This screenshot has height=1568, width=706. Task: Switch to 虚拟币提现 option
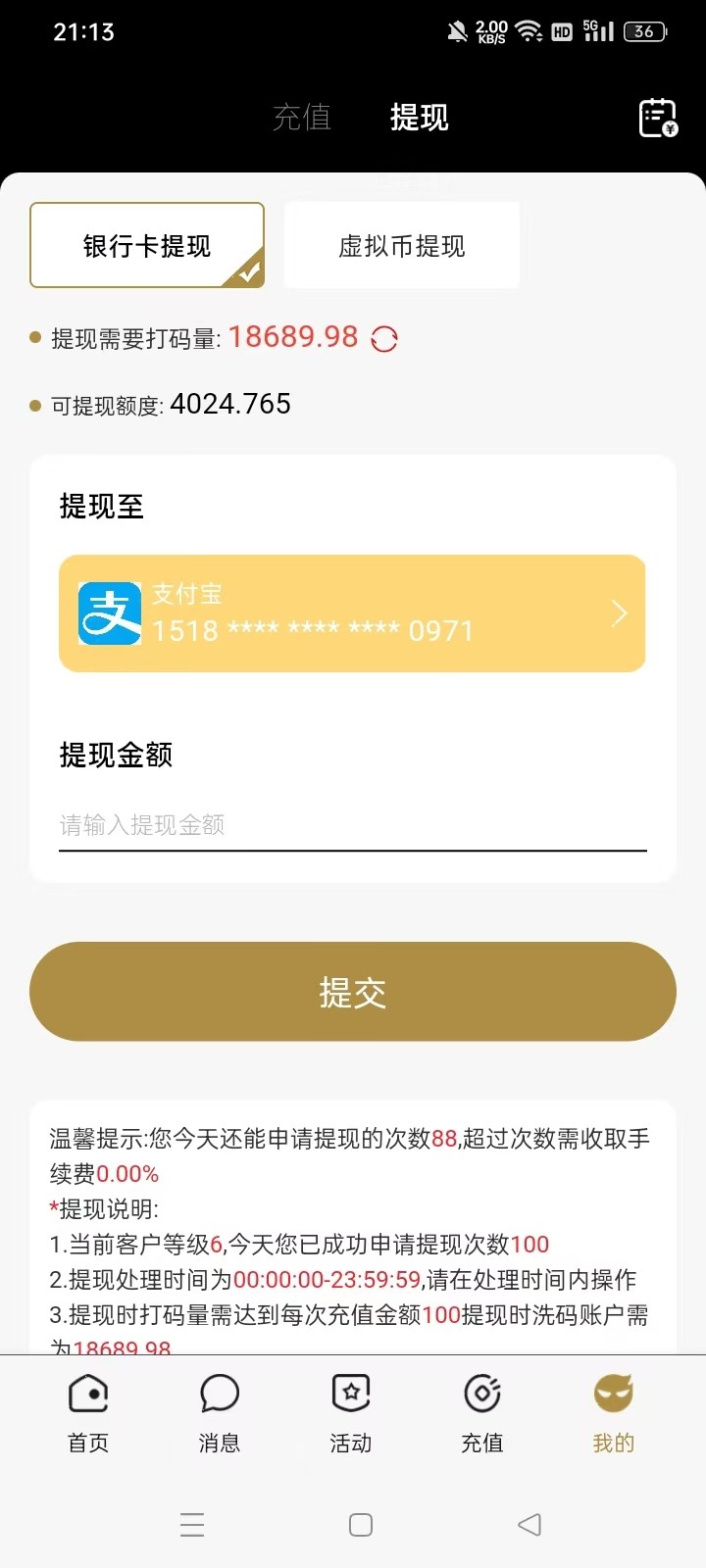401,244
